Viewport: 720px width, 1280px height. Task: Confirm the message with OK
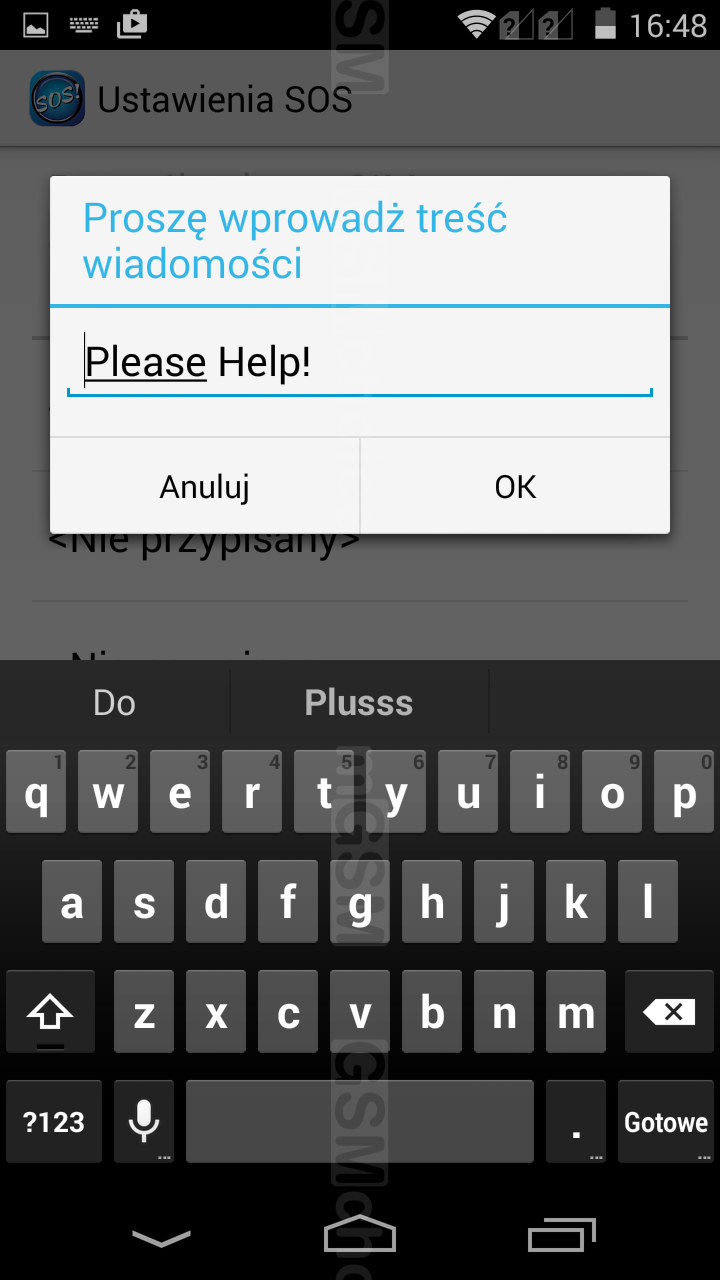point(515,487)
